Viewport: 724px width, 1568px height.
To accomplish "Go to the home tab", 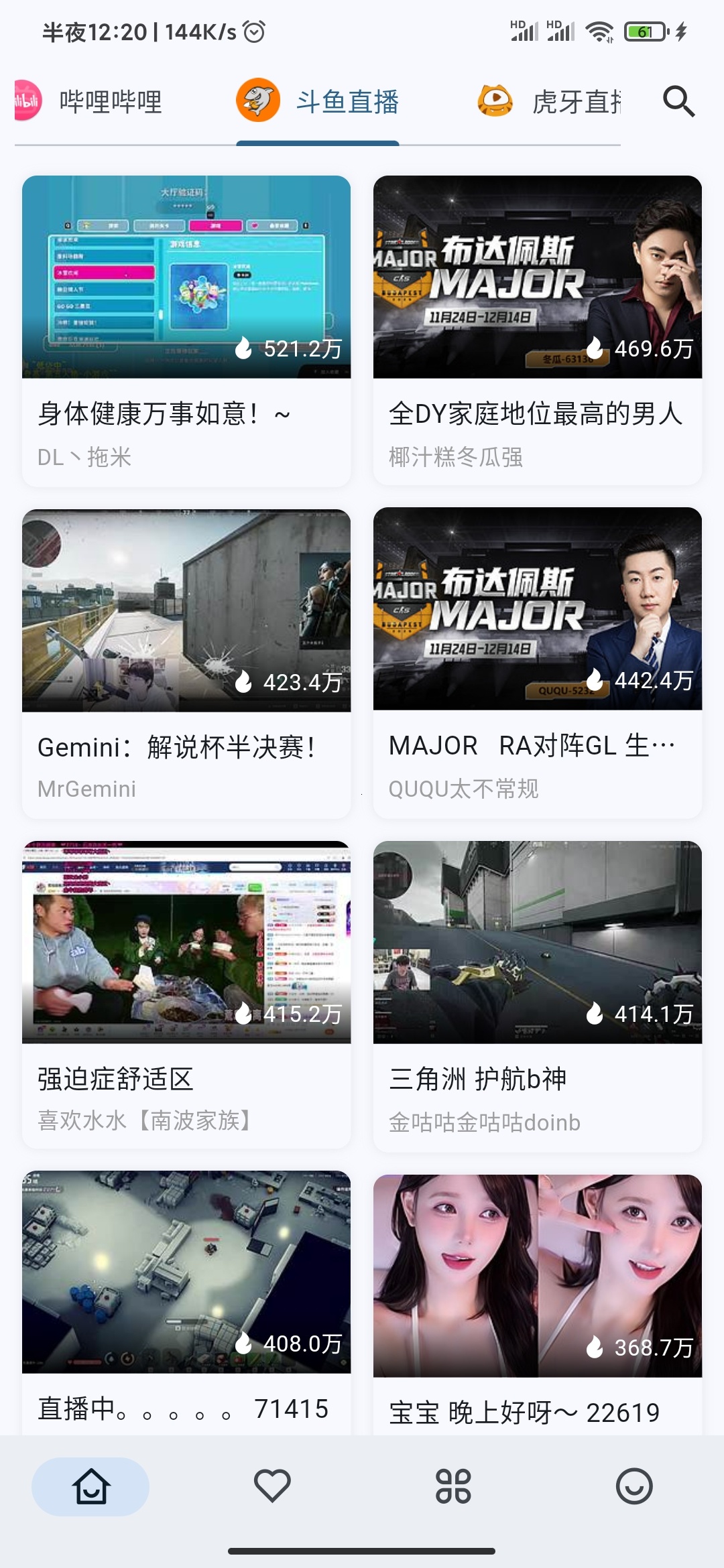I will coord(90,1486).
